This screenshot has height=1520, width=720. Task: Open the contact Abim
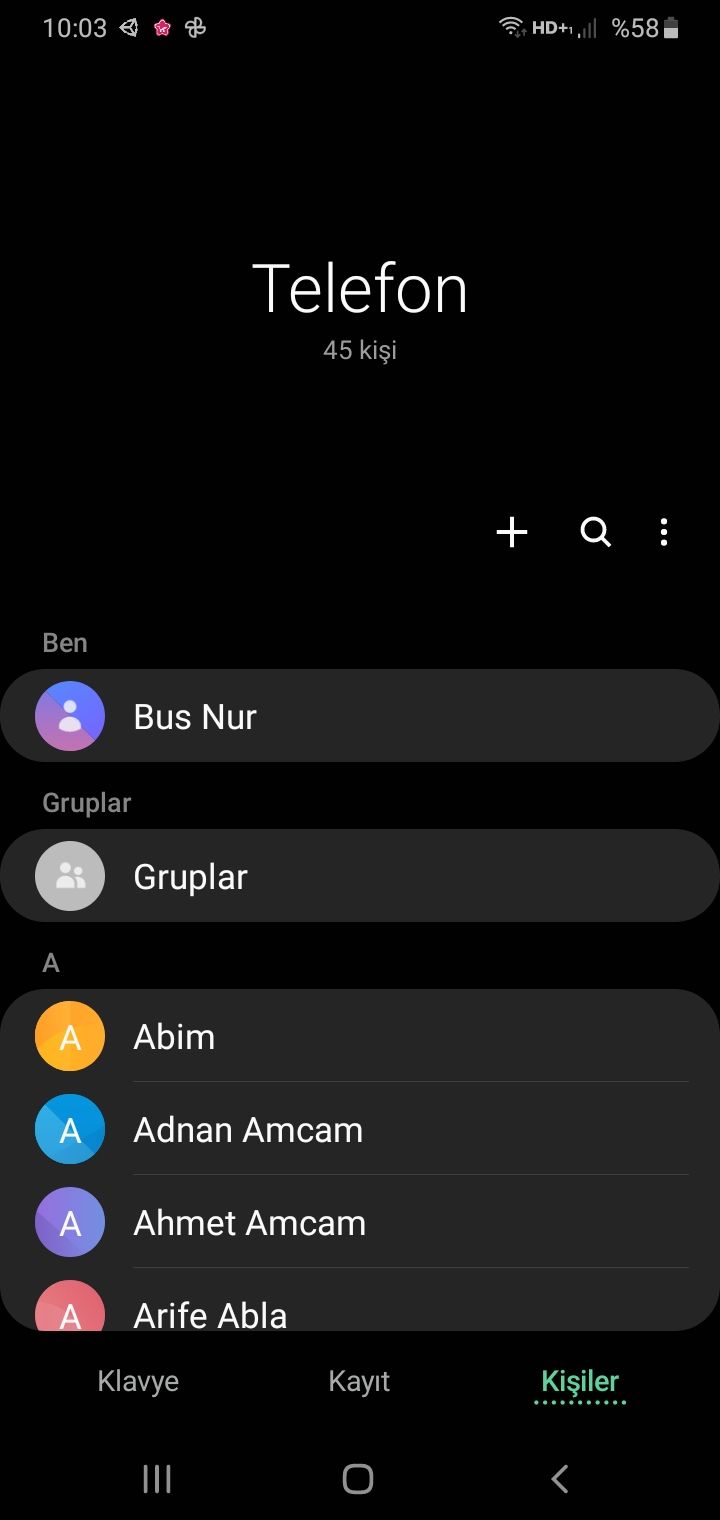(x=360, y=1037)
